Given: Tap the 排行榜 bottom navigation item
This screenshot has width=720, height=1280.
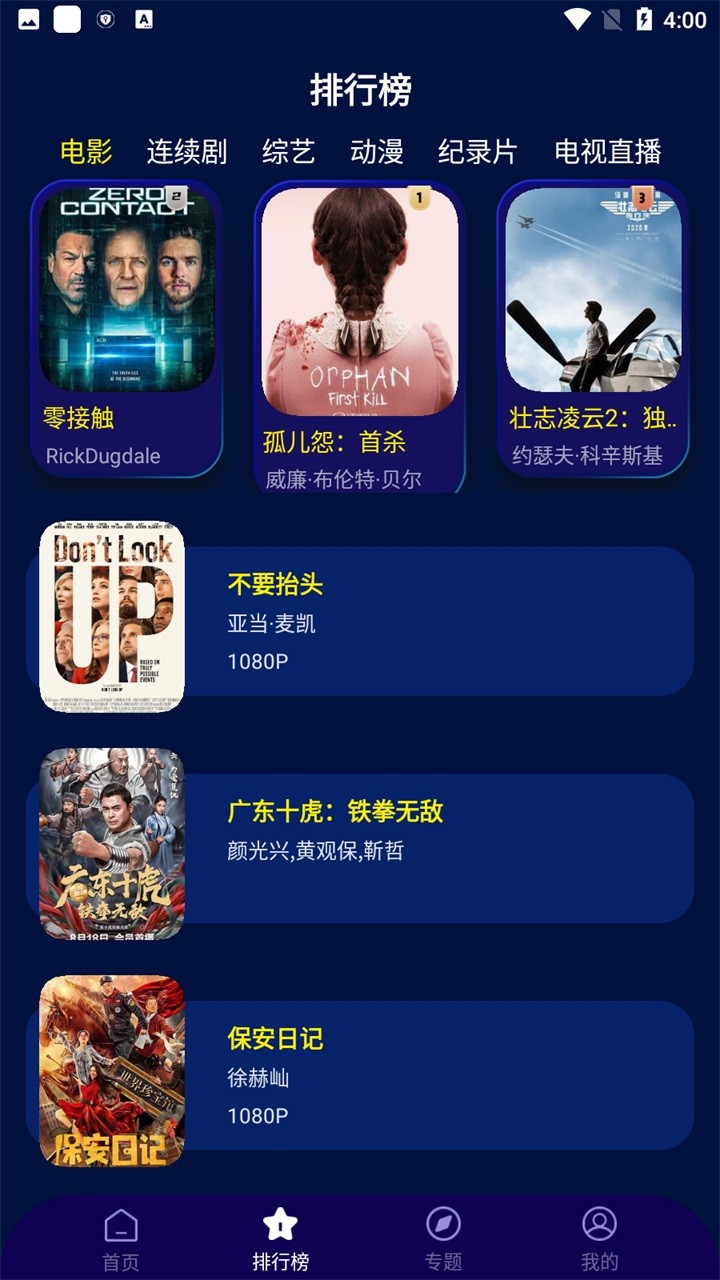Looking at the screenshot, I should [281, 1240].
